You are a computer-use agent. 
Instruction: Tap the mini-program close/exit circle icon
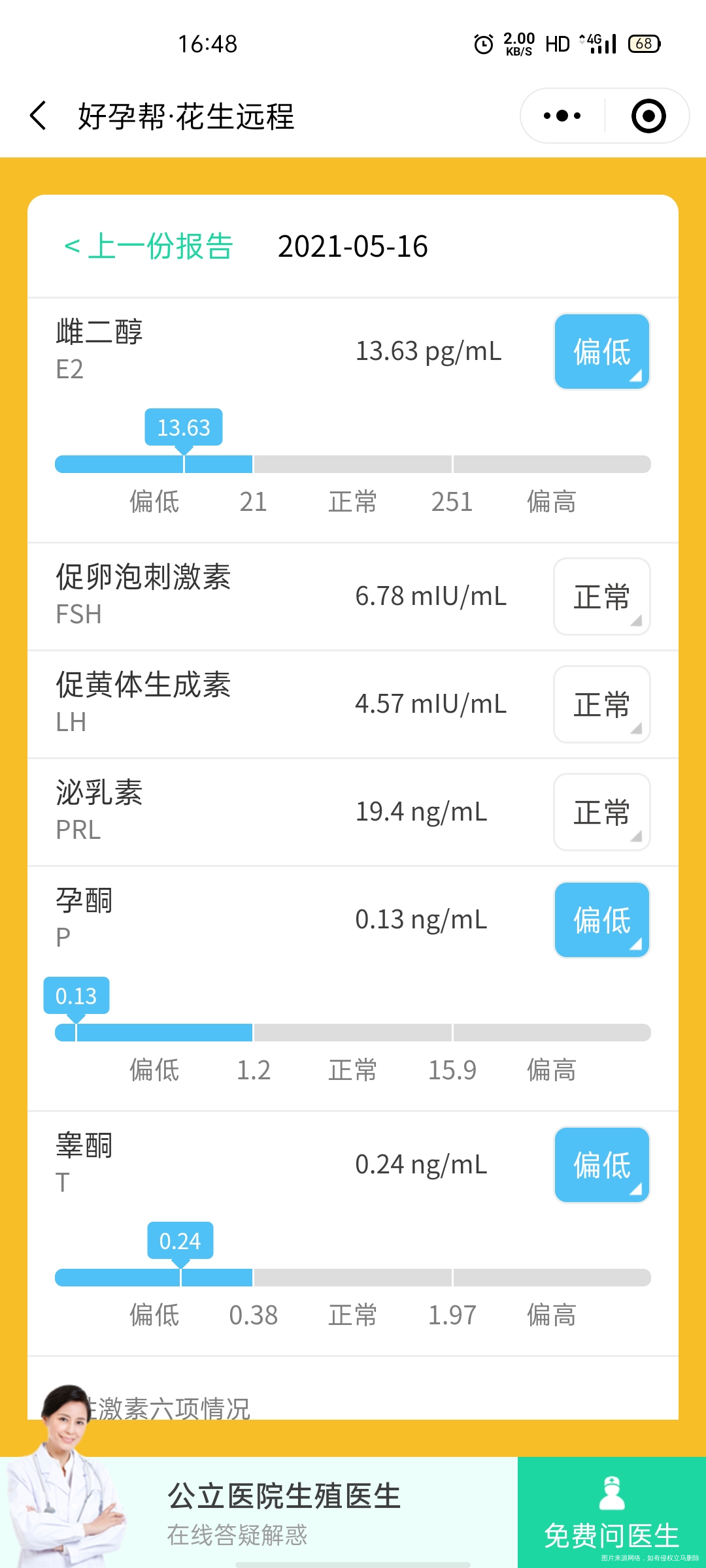647,115
